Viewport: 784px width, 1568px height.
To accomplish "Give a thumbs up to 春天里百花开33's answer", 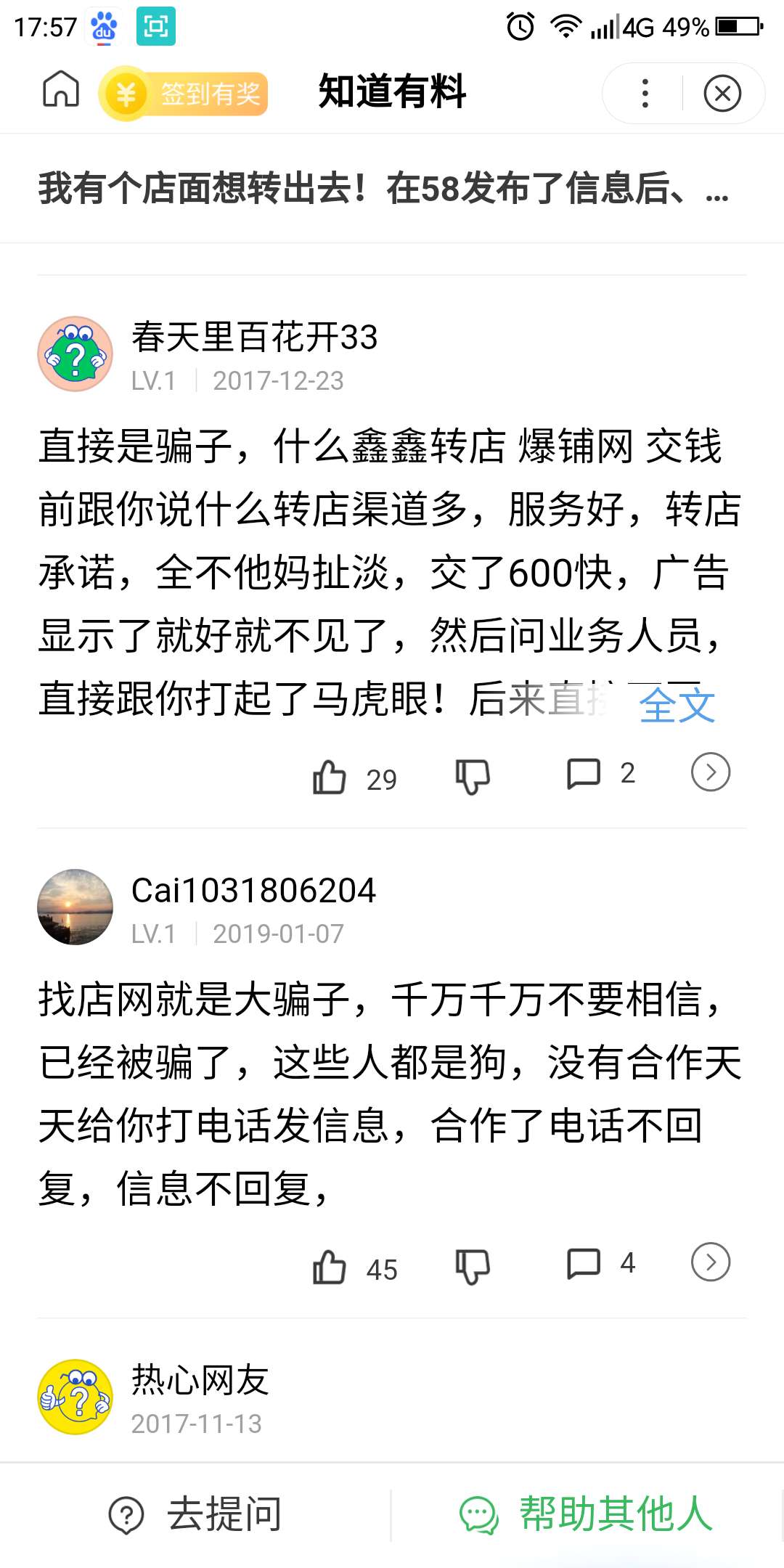I will pos(331,777).
